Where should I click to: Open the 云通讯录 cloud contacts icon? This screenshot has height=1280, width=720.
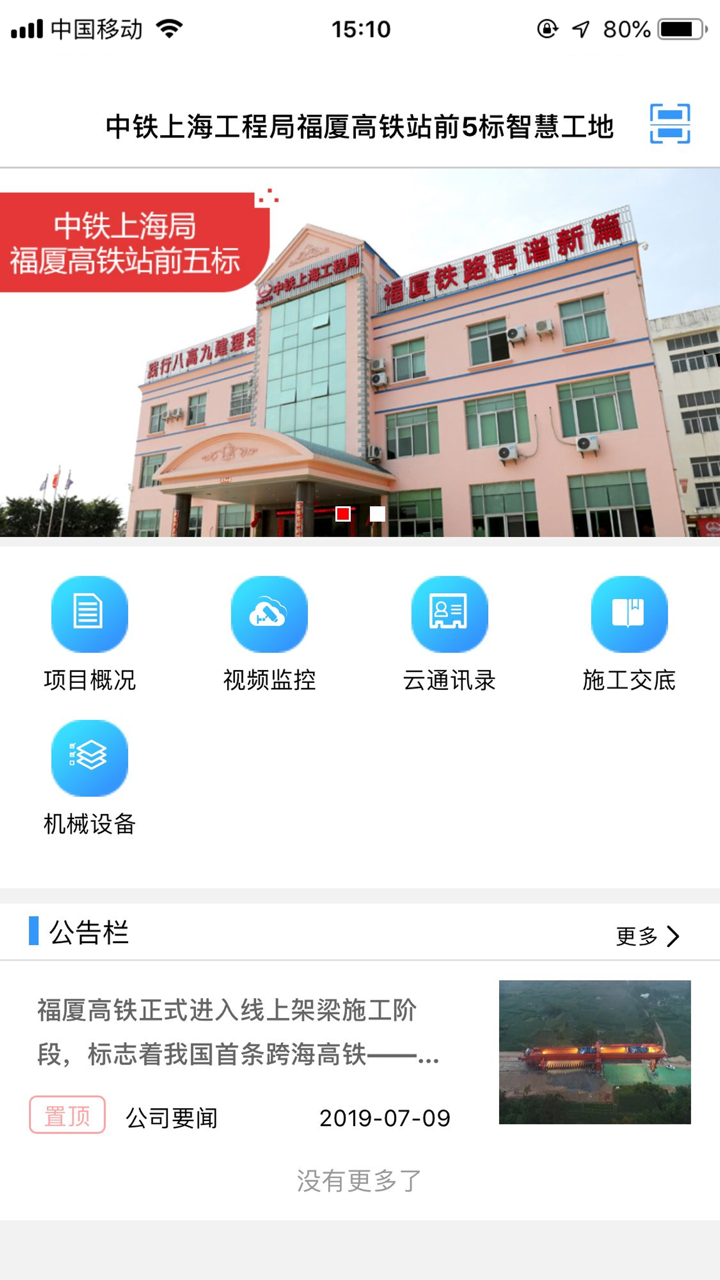[x=449, y=613]
